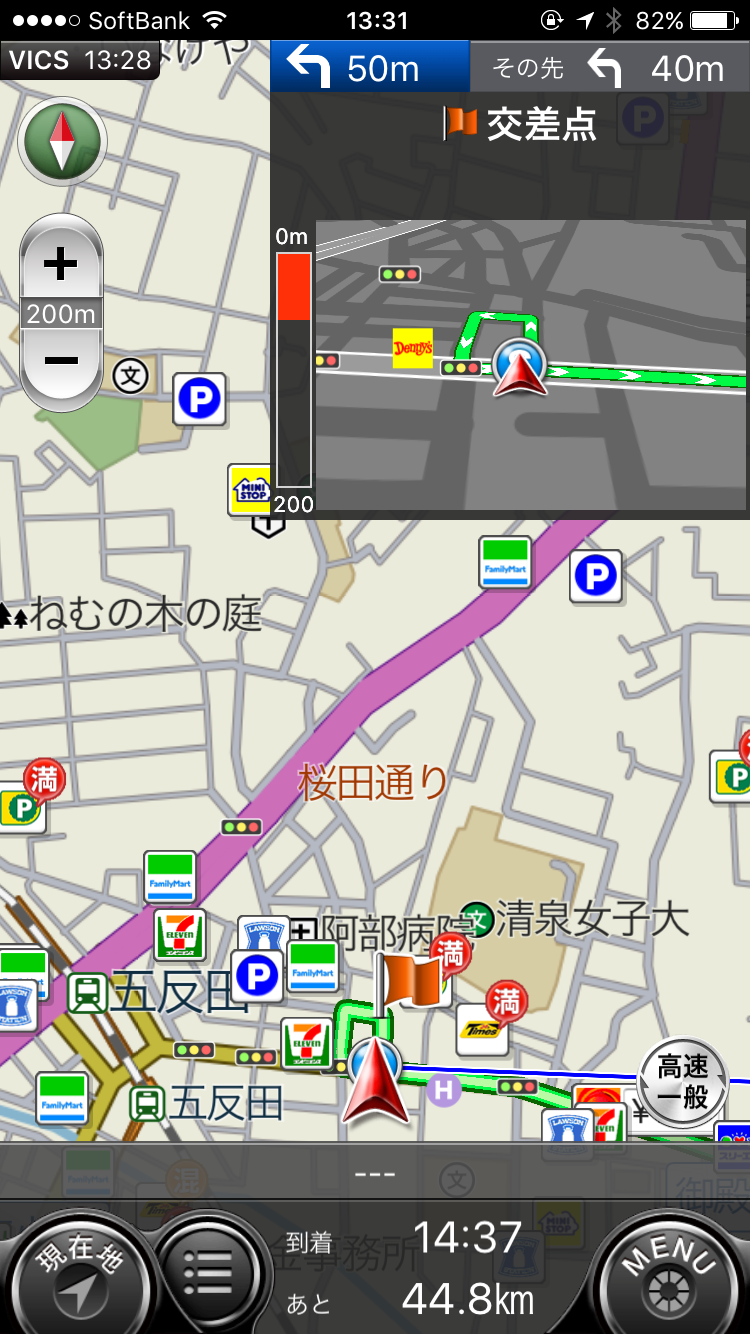Zoom out with the minus button
This screenshot has height=1334, width=750.
click(x=61, y=360)
